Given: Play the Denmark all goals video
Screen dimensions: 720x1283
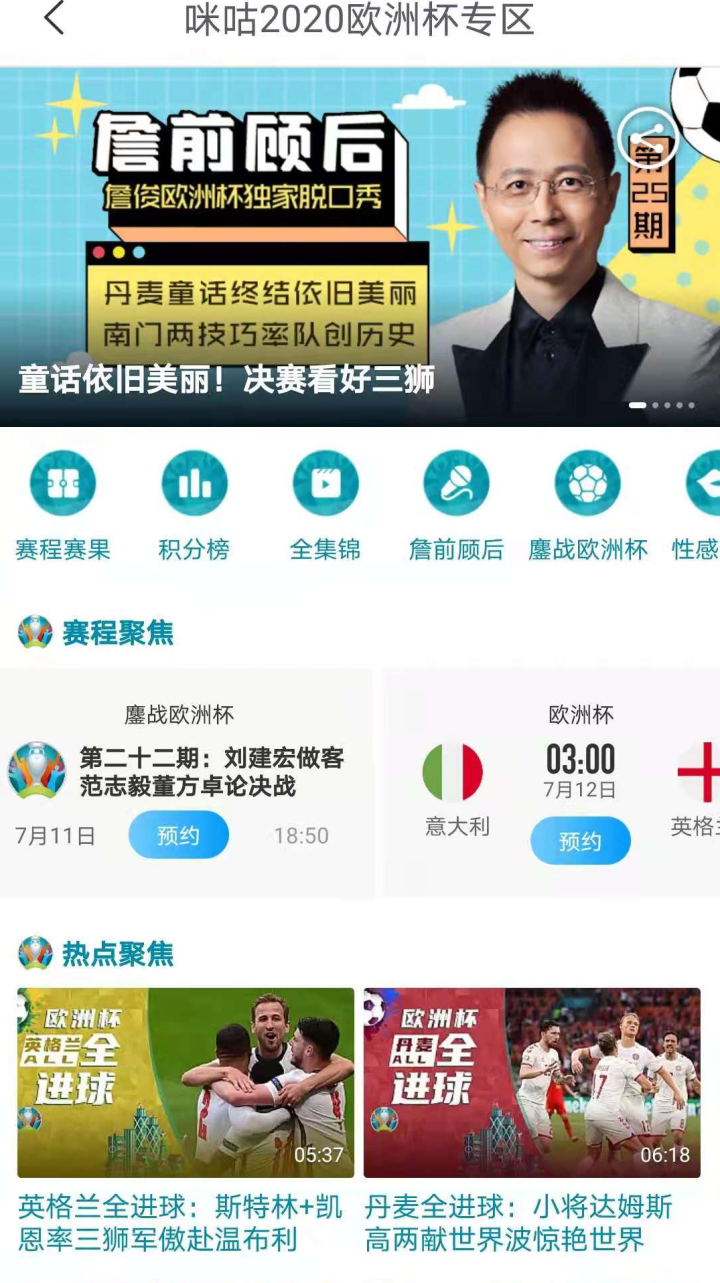Looking at the screenshot, I should pos(532,1083).
